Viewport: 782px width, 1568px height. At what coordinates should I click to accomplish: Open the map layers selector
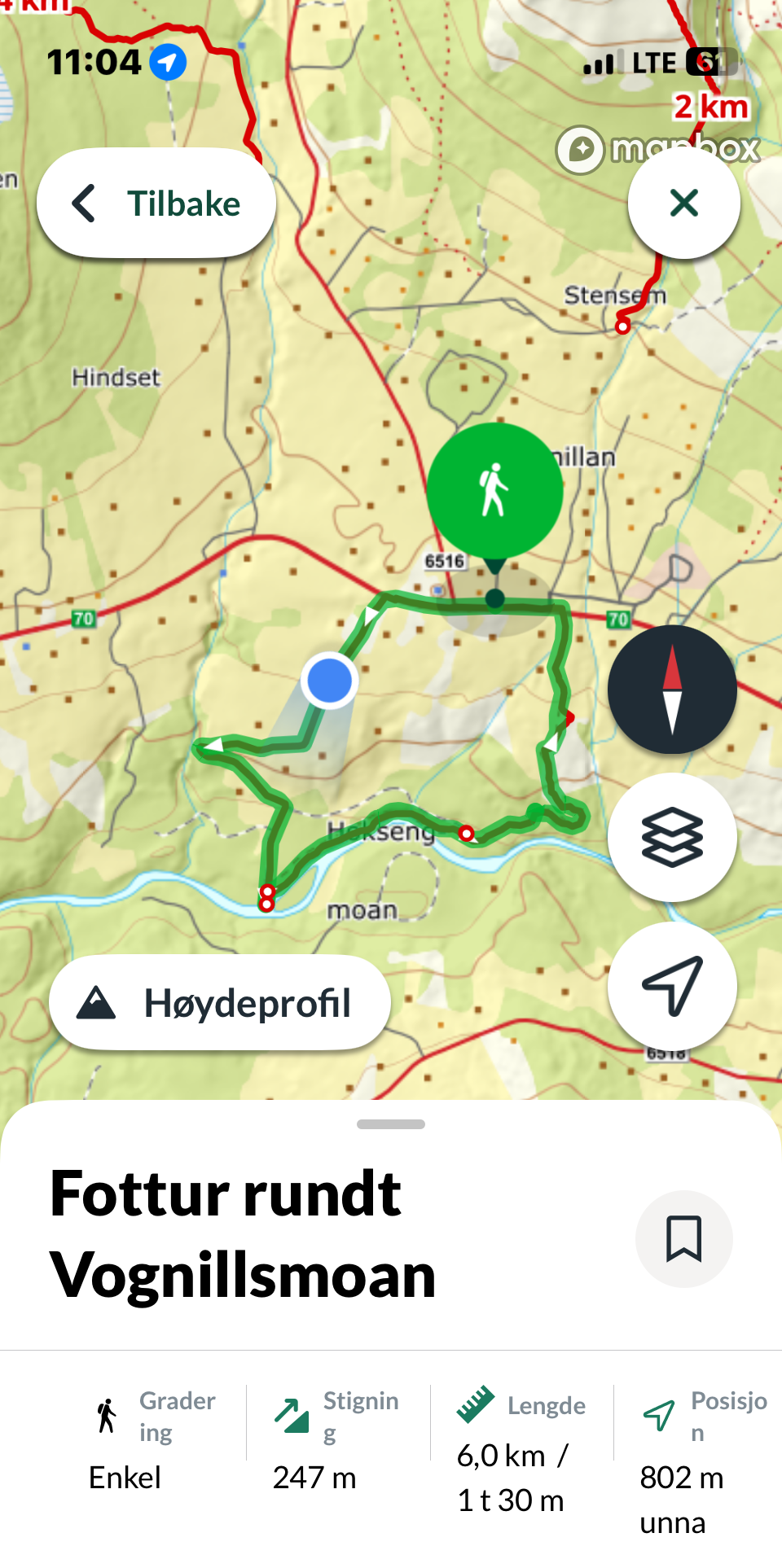671,837
